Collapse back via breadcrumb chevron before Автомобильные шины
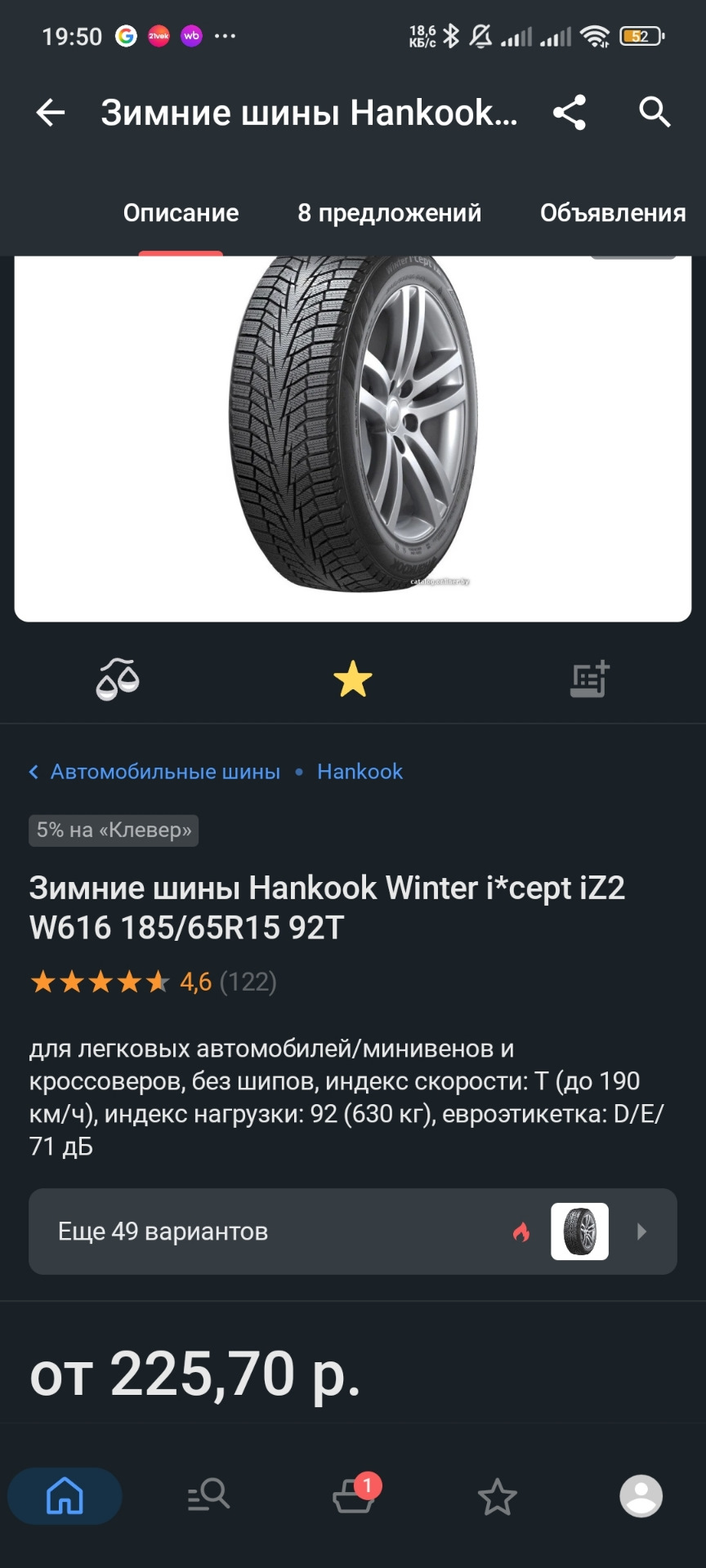 pos(34,771)
